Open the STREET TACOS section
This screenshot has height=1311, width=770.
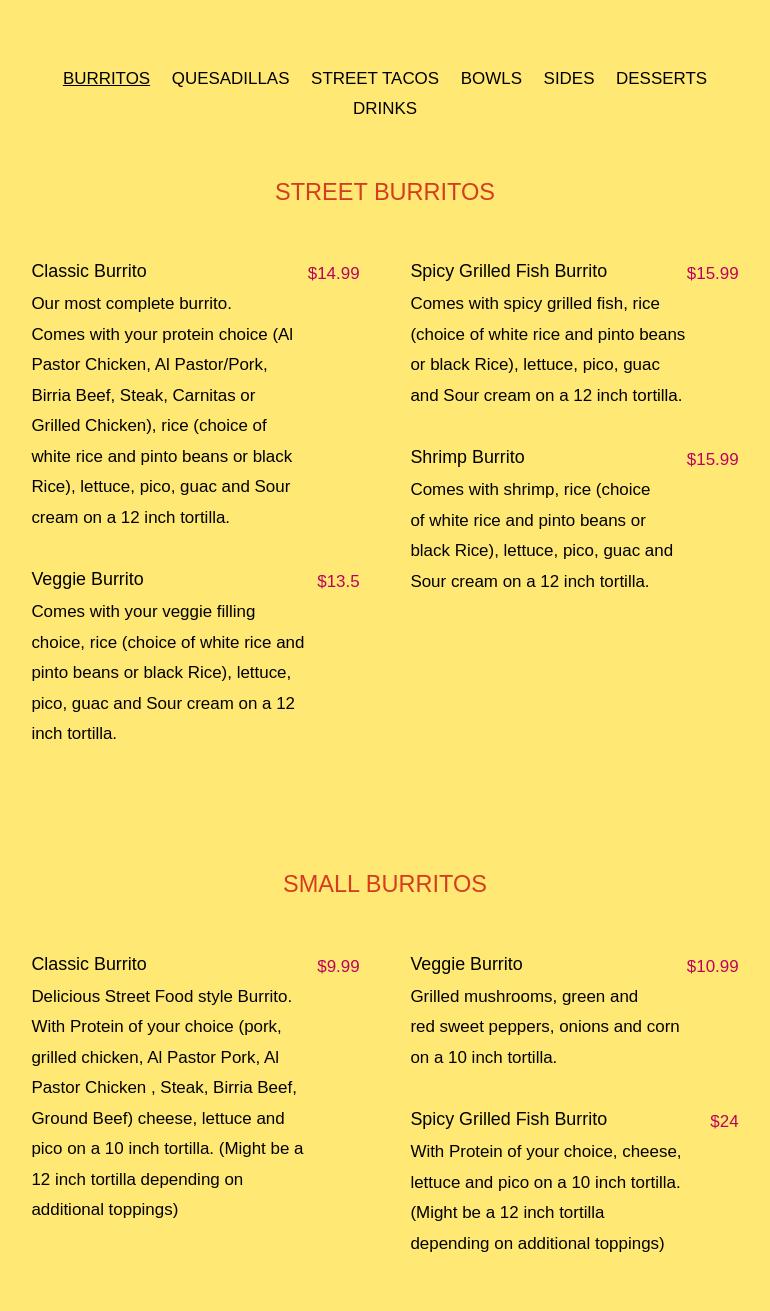[374, 78]
